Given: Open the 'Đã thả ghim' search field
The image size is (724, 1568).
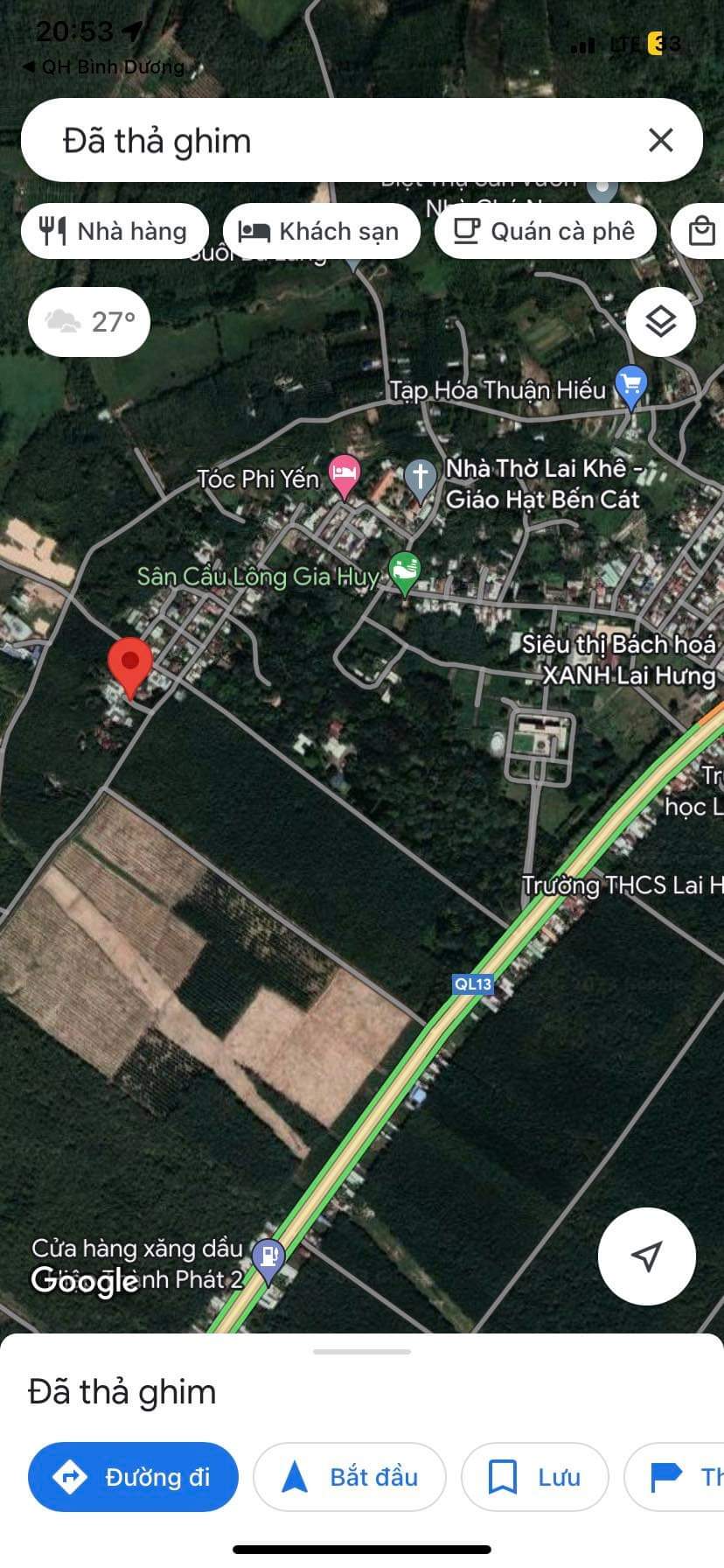Looking at the screenshot, I should click(332, 141).
